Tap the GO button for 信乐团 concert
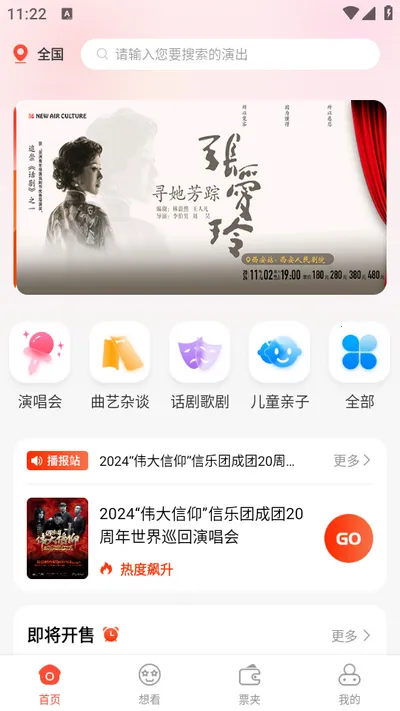 (x=349, y=538)
